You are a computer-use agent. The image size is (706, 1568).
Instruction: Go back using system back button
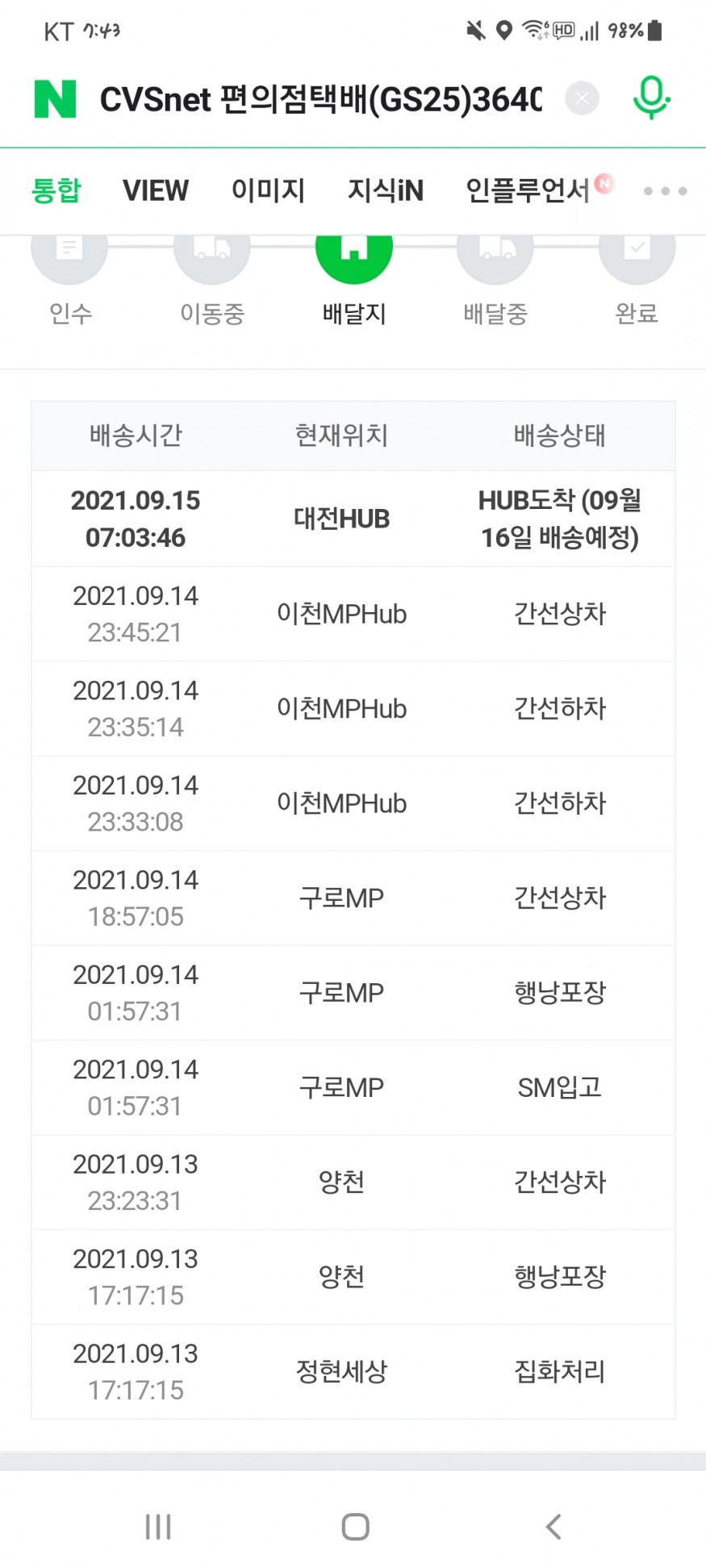[554, 1526]
